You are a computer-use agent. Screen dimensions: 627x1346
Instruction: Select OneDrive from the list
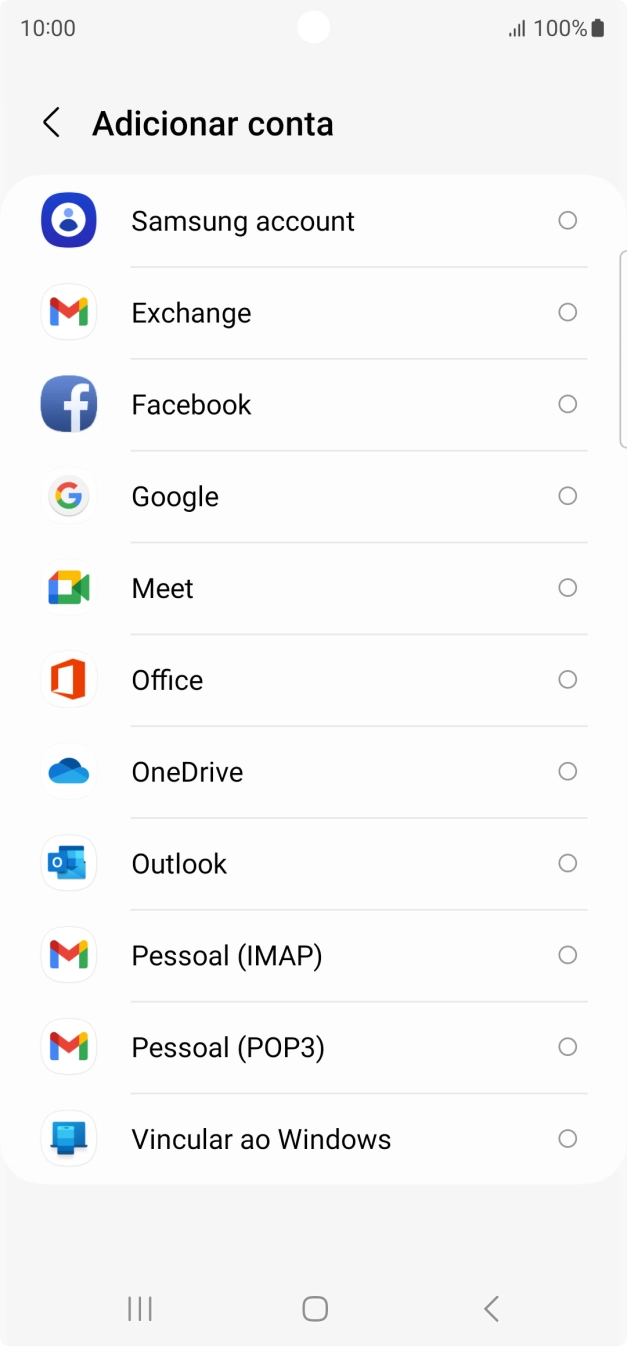click(313, 773)
